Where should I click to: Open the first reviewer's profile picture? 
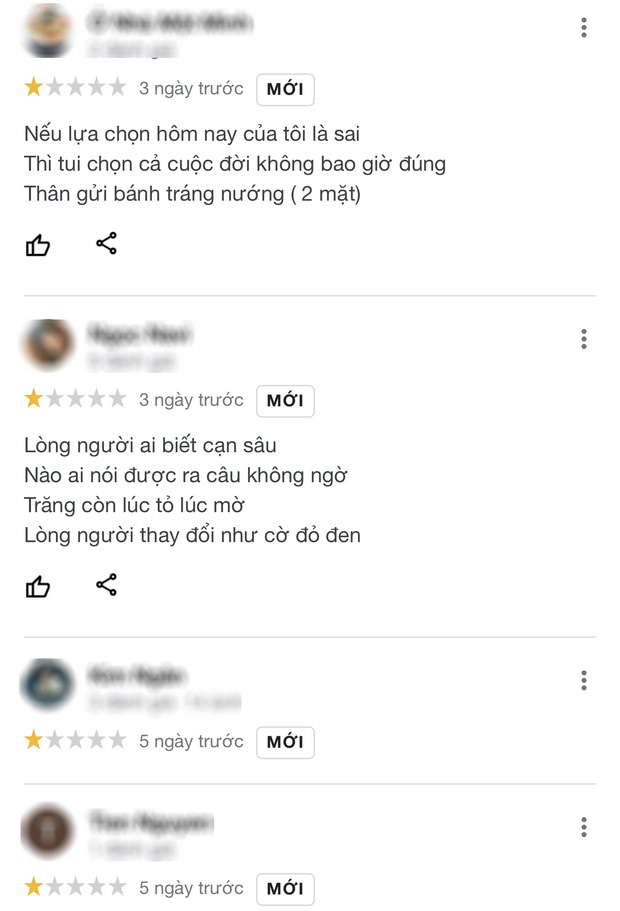pos(47,32)
